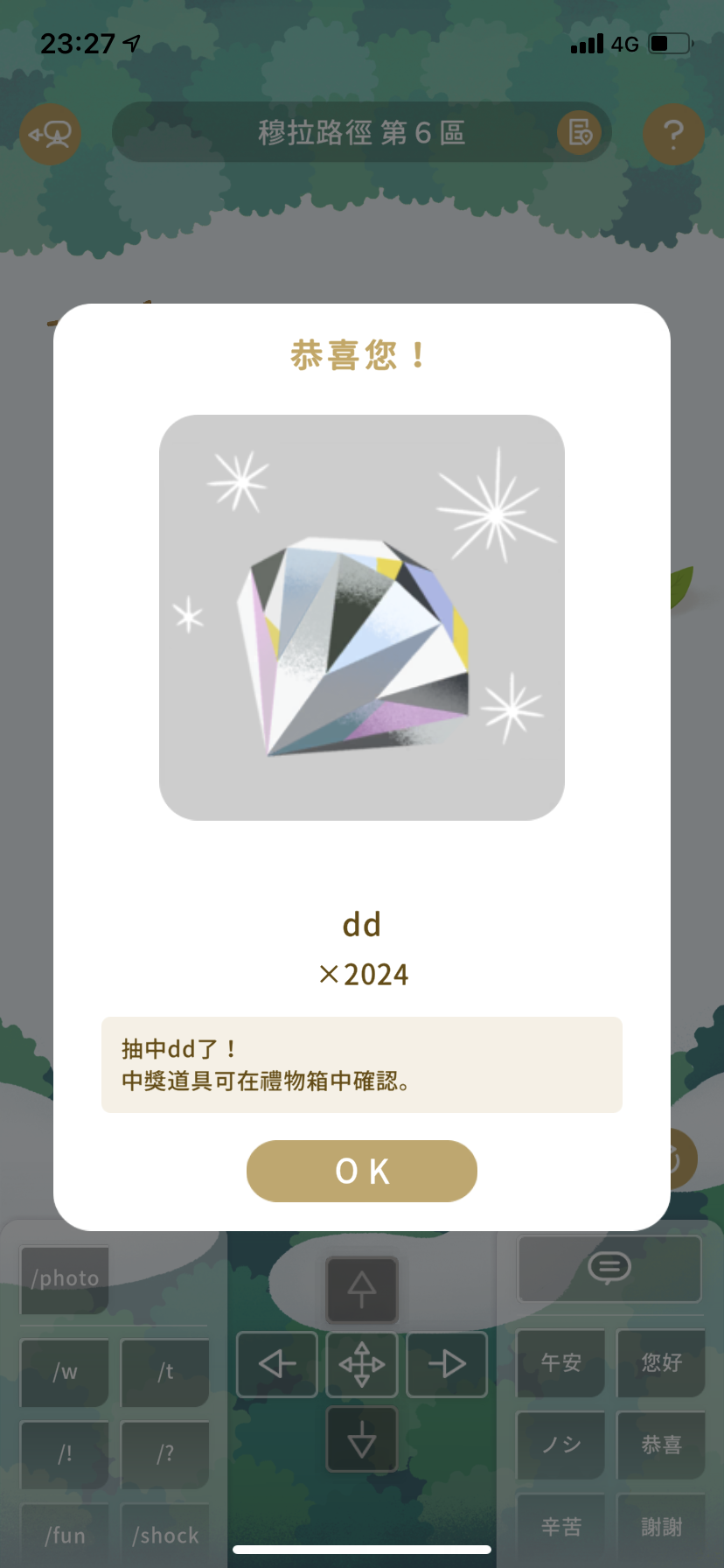Send the 恭喜 quick phrase
724x1568 pixels.
tap(661, 1445)
